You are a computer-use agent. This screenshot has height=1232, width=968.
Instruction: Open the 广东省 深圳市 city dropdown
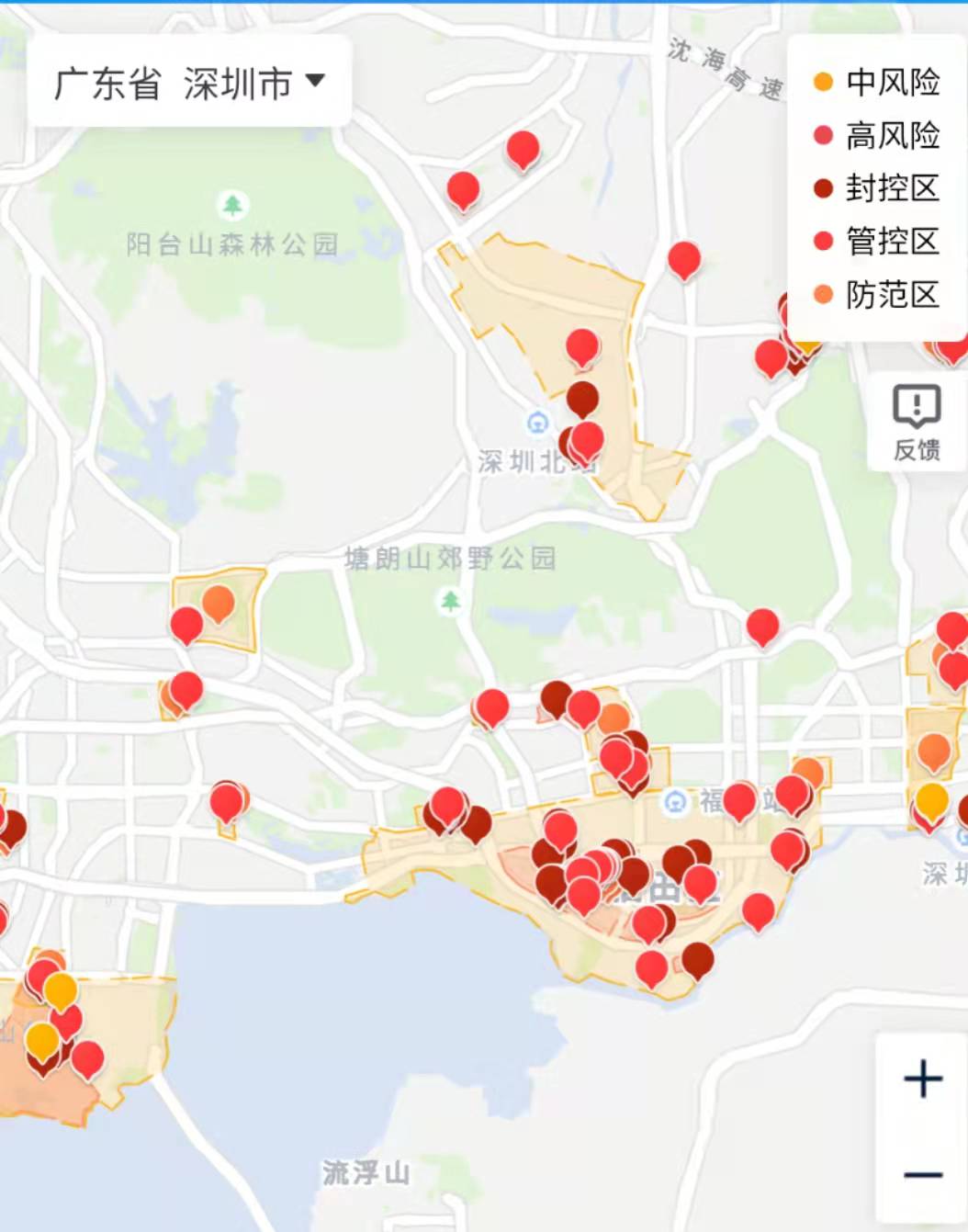[x=190, y=83]
